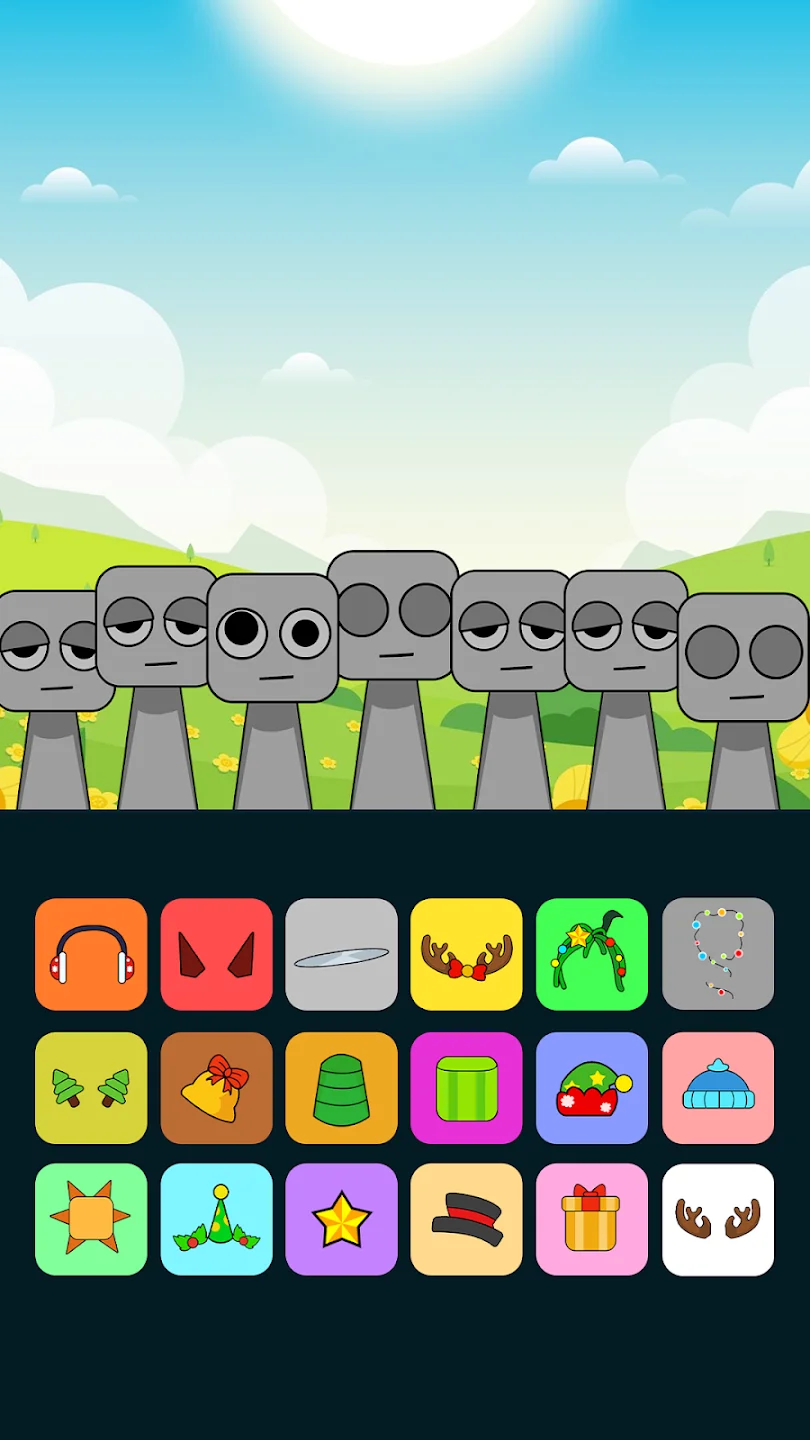Choose the silver halo ring tile
The height and width of the screenshot is (1440, 810).
pos(341,954)
